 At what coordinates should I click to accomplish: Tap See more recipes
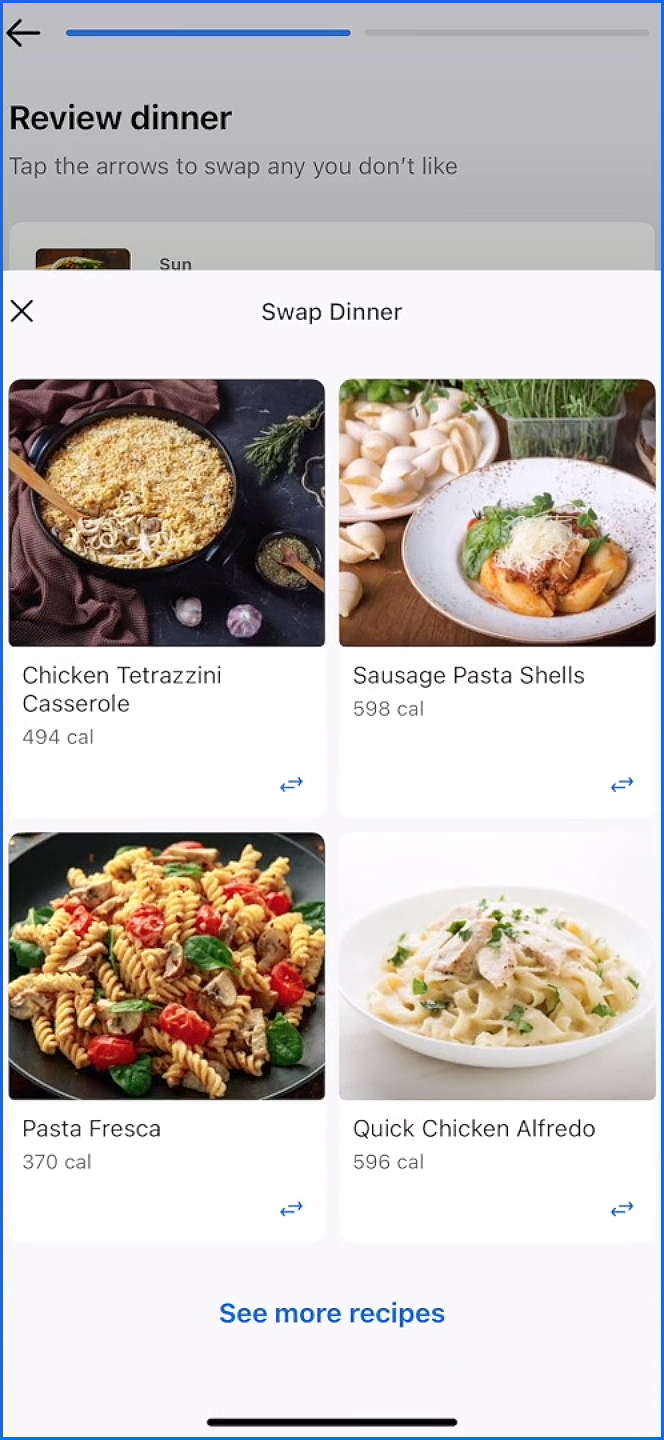click(x=332, y=1313)
